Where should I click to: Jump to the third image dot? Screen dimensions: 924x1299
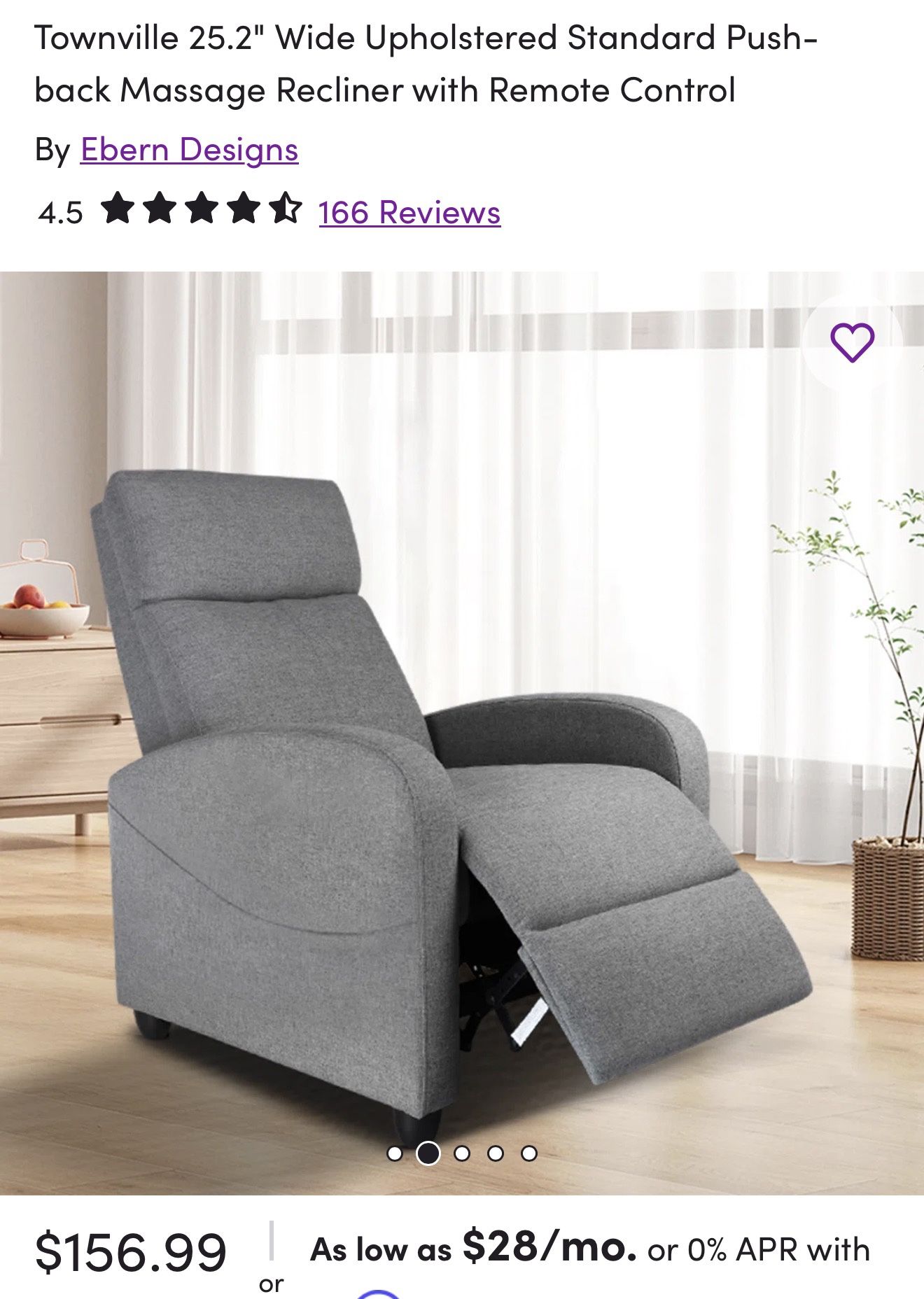click(462, 1153)
